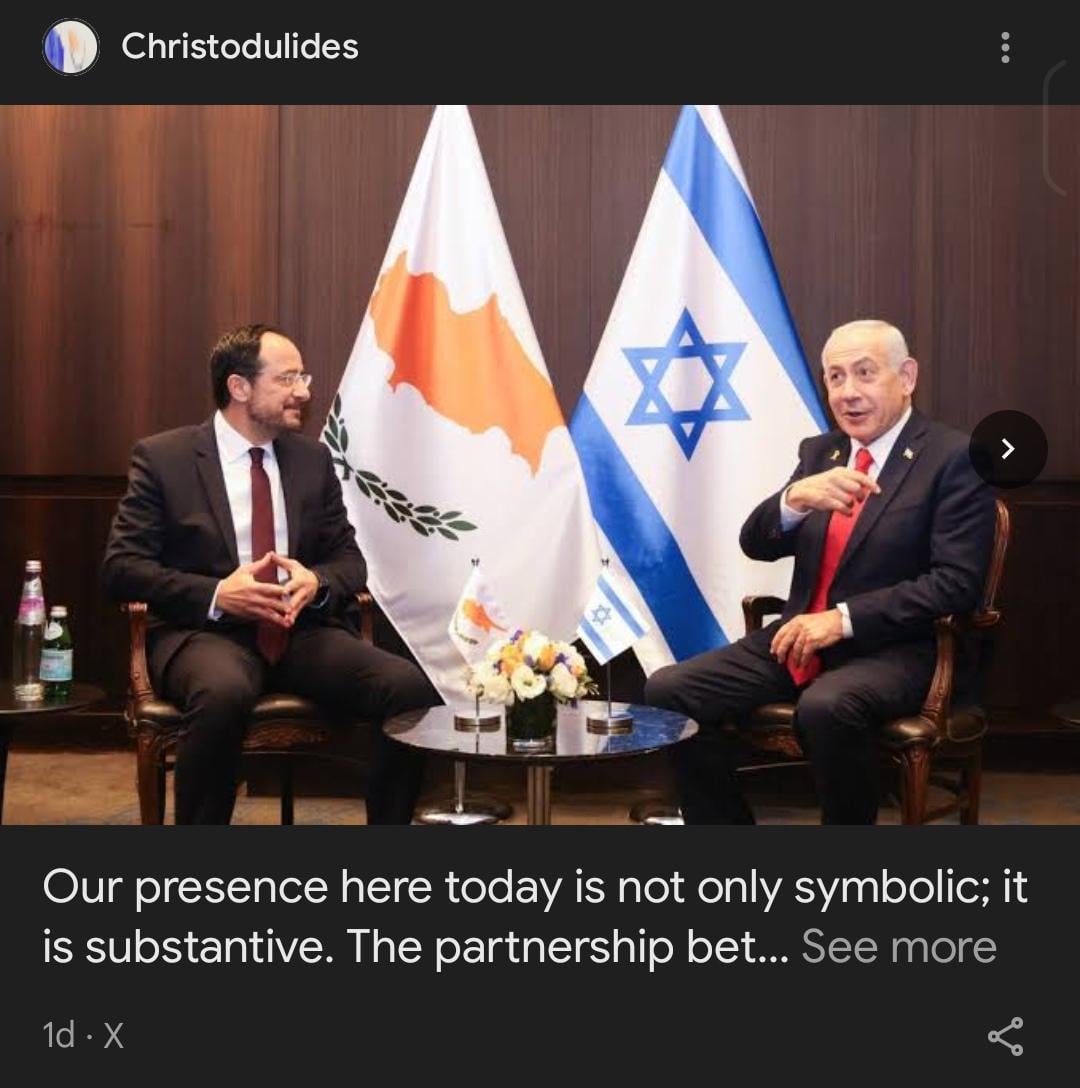
Task: Go to the next image with the arrow
Action: [x=1007, y=449]
